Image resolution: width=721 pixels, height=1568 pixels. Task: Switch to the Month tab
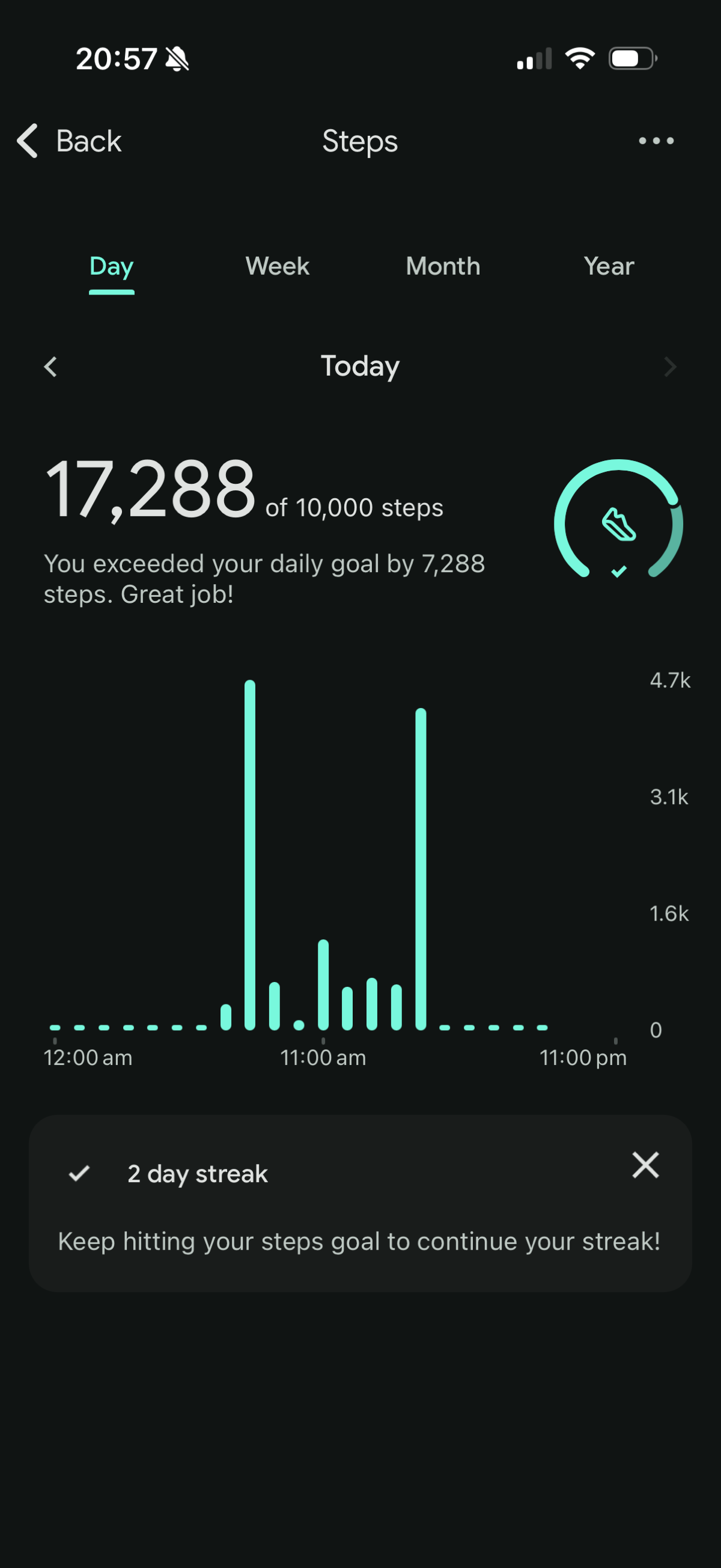(443, 267)
